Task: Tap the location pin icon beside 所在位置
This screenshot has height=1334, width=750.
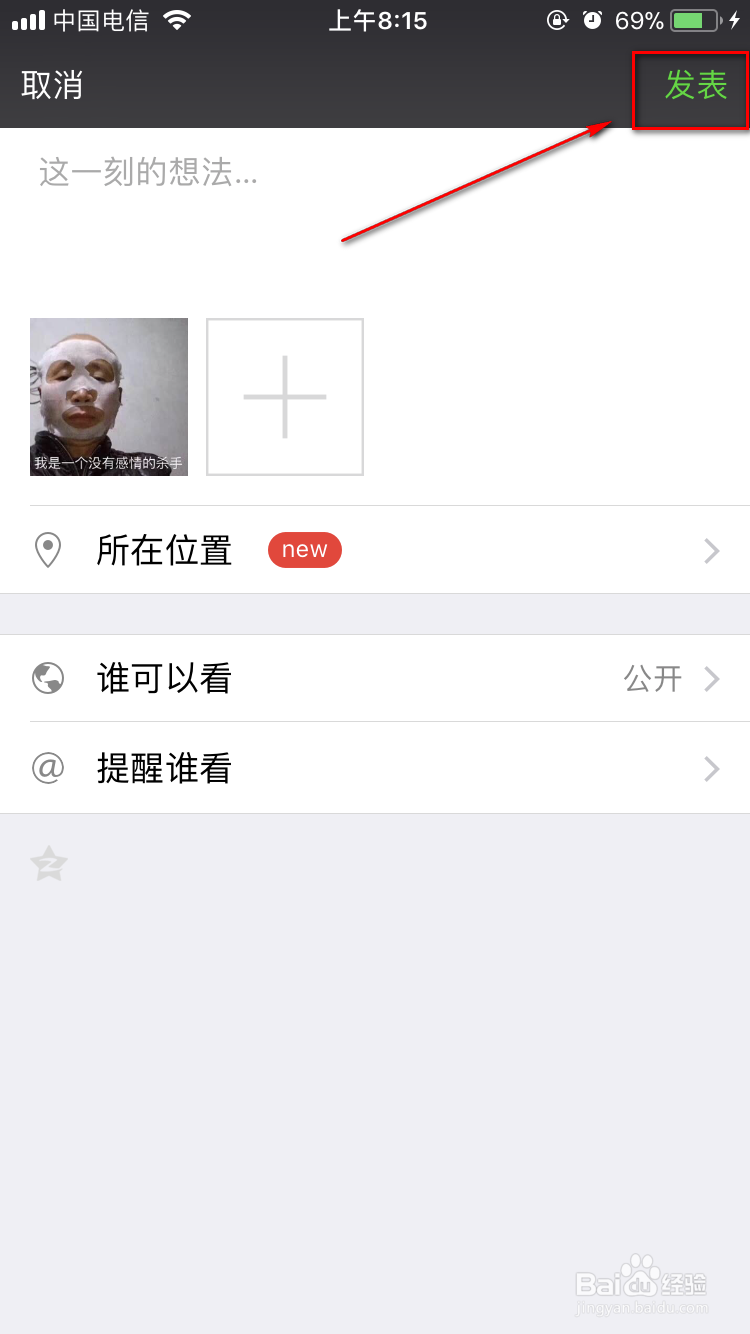Action: [48, 550]
